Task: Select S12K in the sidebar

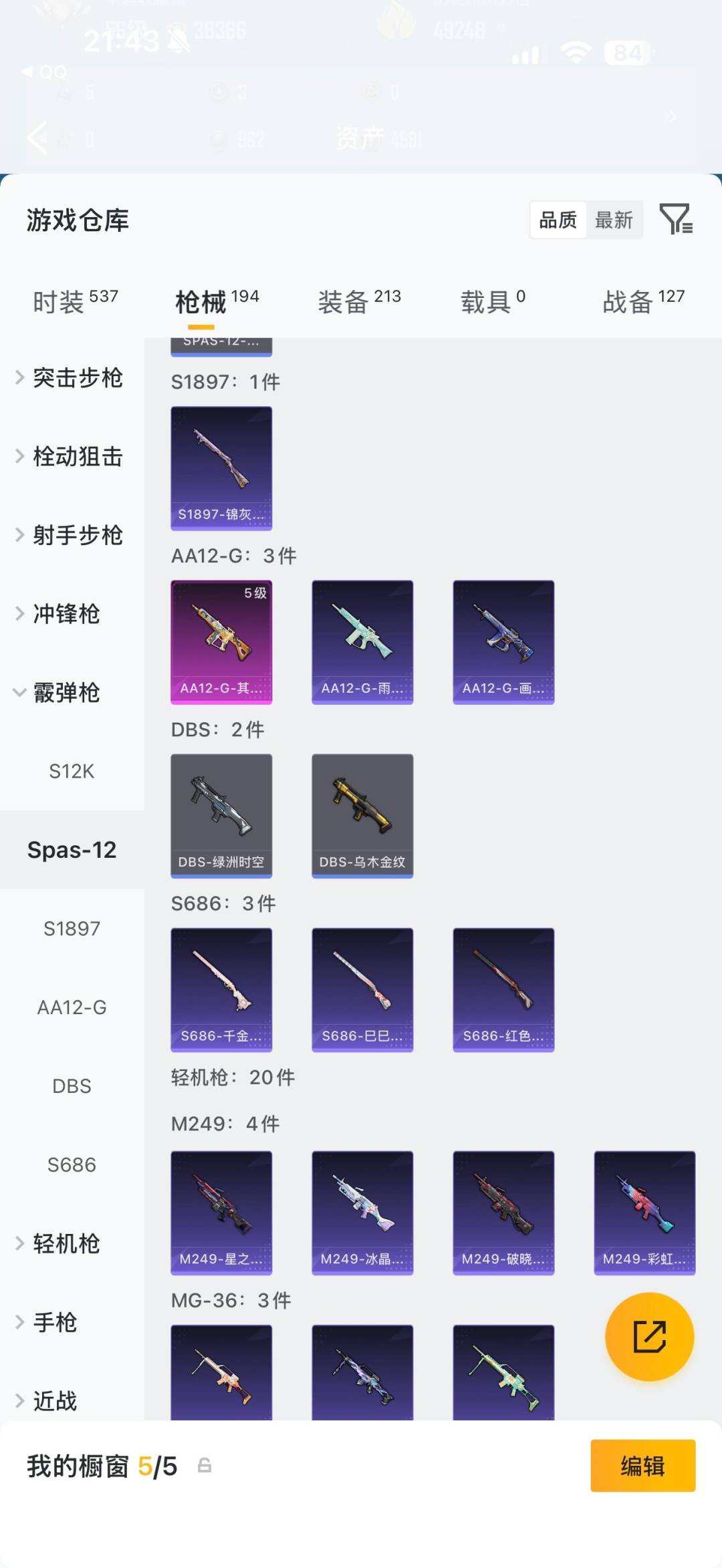Action: tap(72, 771)
